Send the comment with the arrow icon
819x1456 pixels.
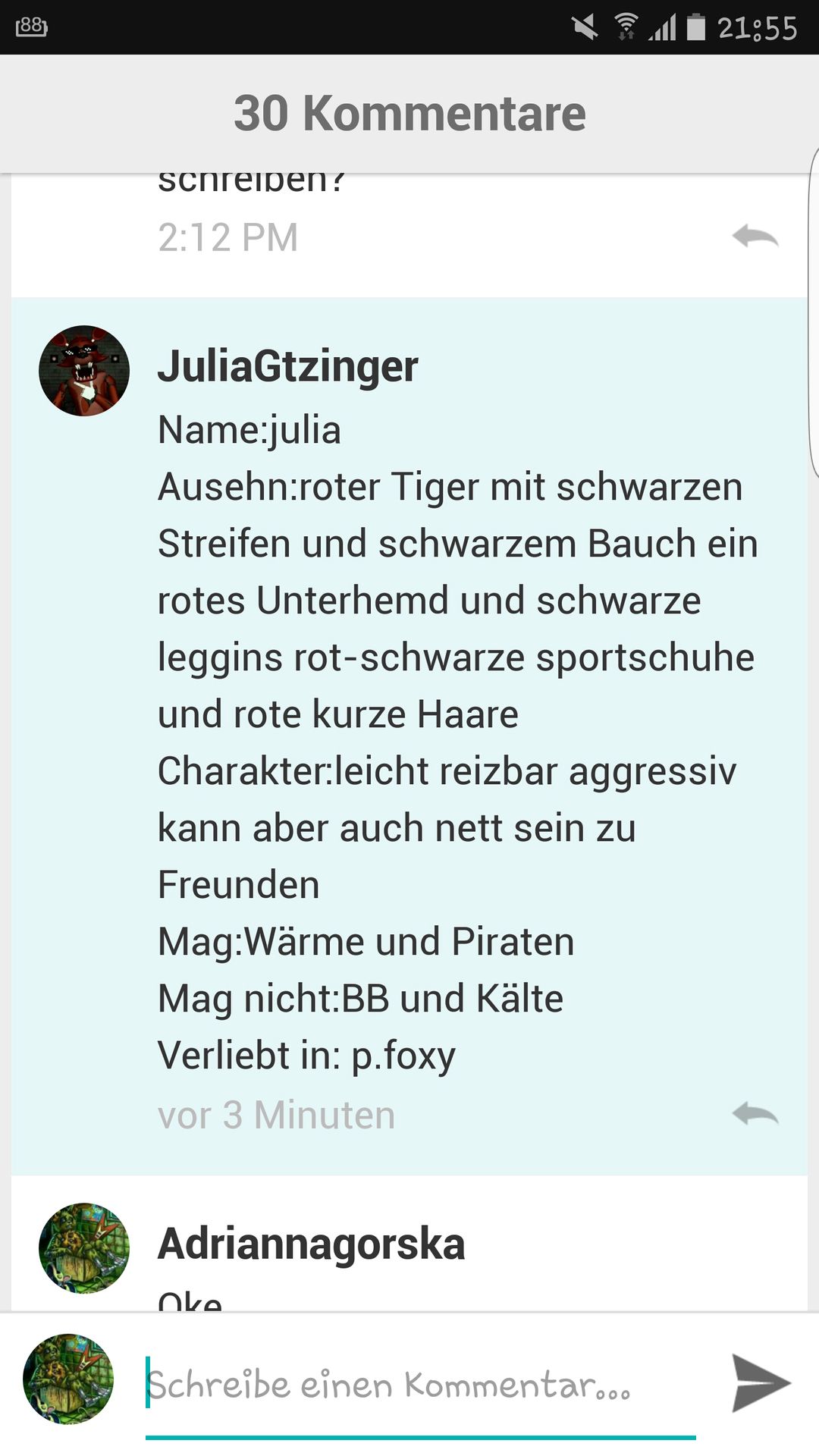pyautogui.click(x=761, y=1382)
